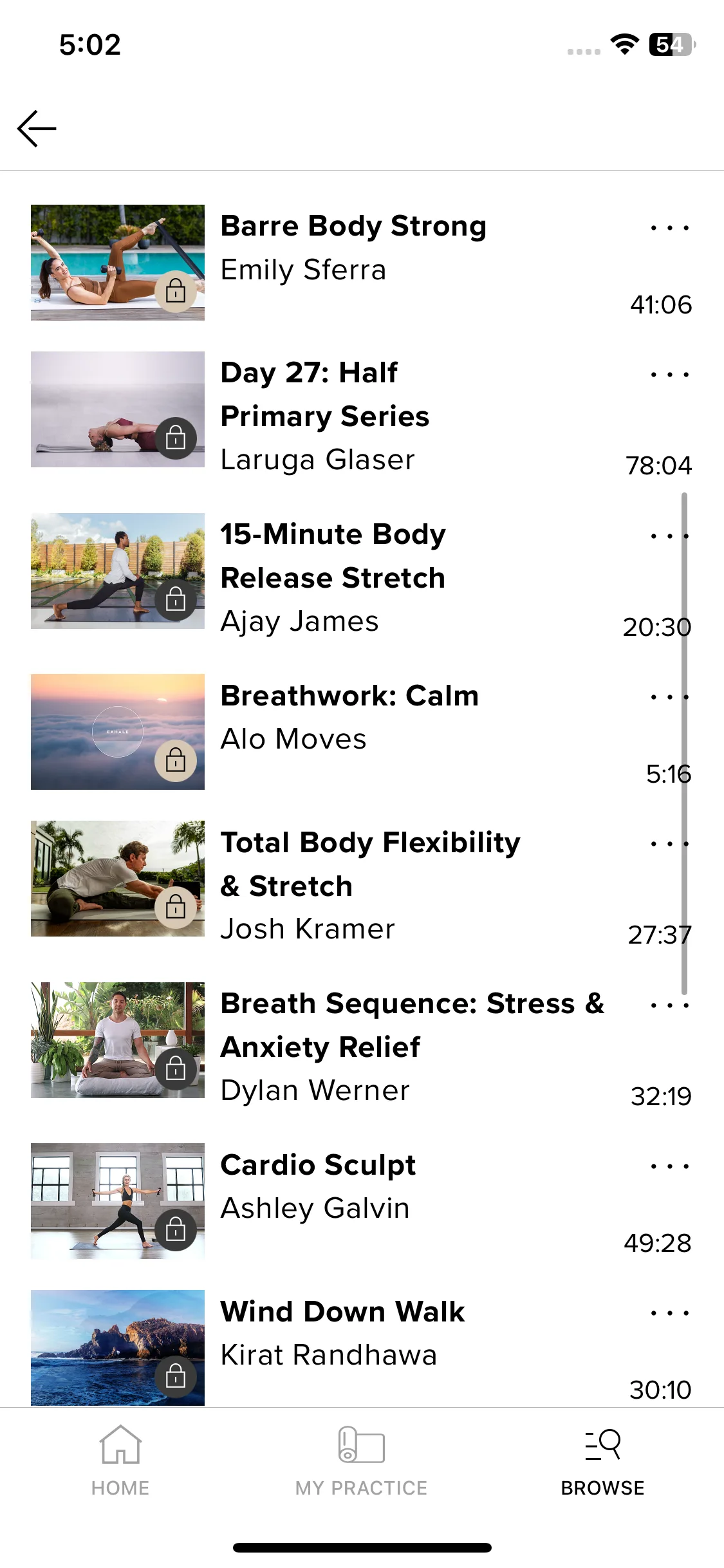
Task: Open more options for Breathwork: Calm
Action: point(669,697)
